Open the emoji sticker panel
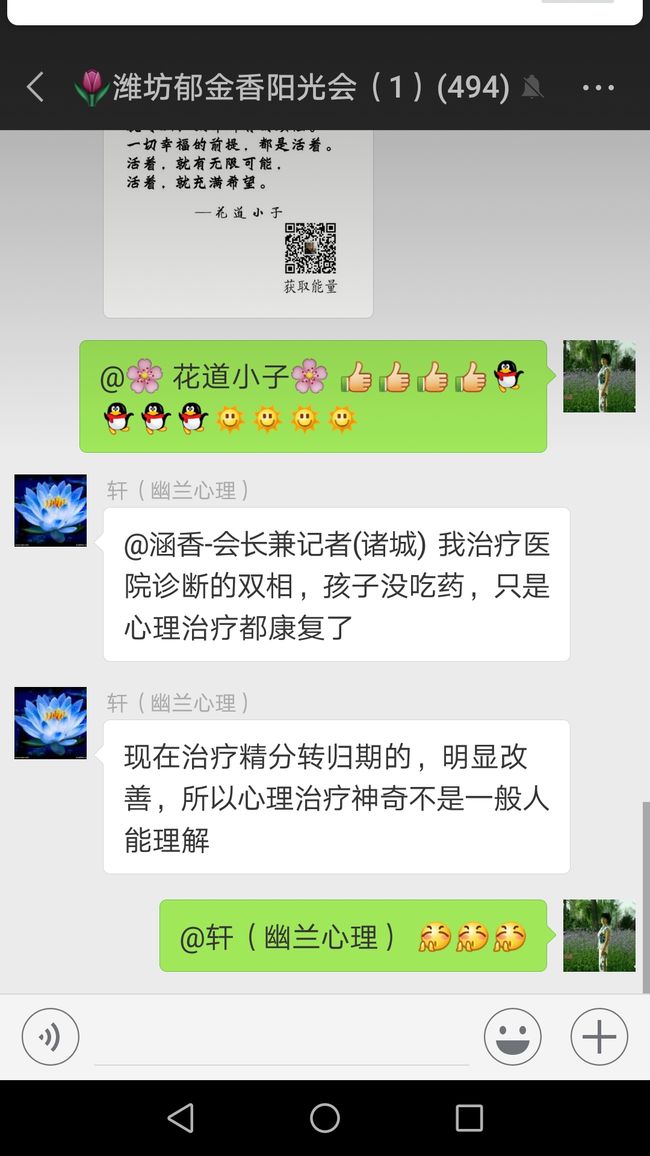This screenshot has height=1156, width=650. pyautogui.click(x=512, y=1037)
